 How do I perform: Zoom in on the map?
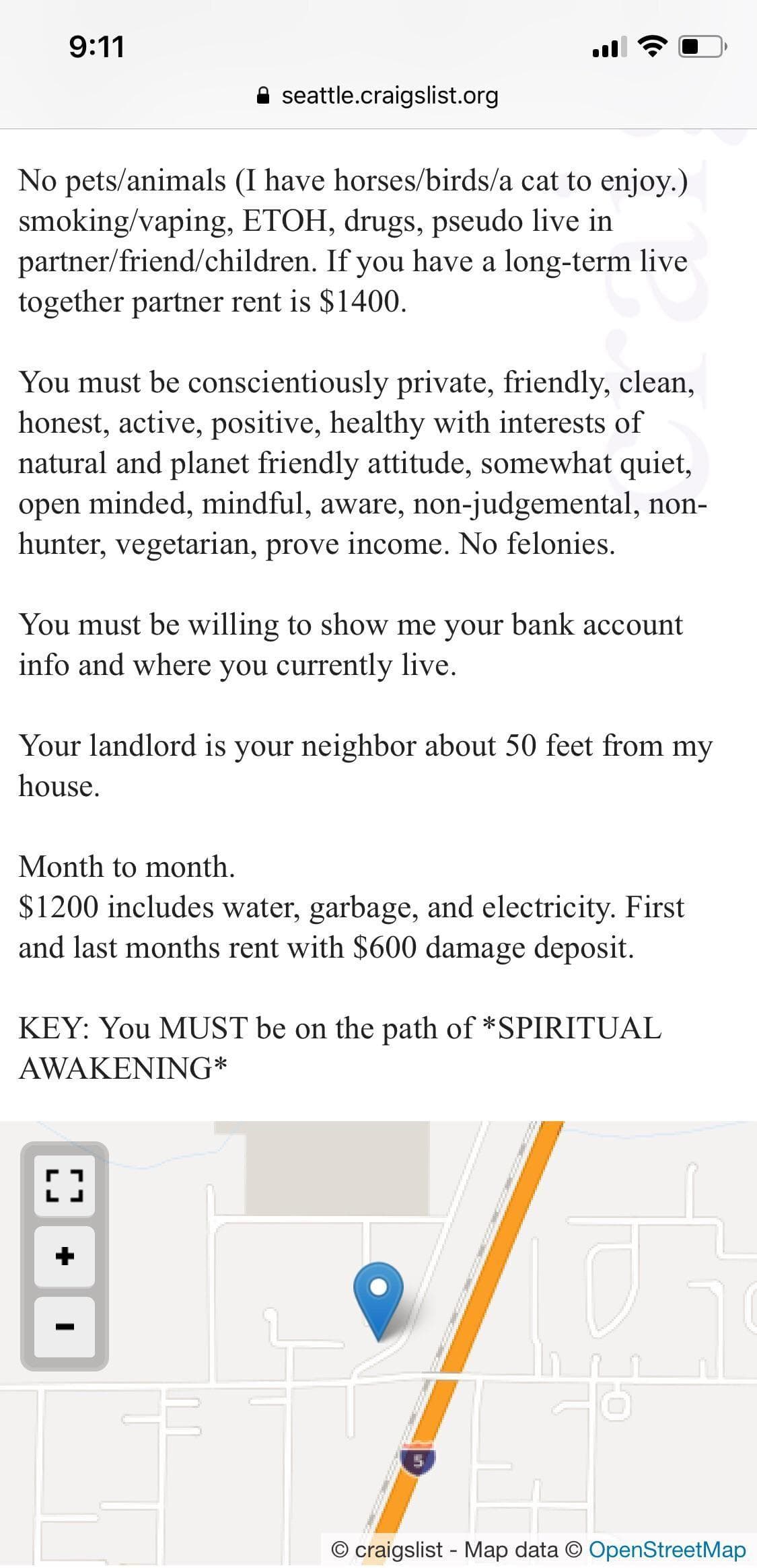point(64,1256)
